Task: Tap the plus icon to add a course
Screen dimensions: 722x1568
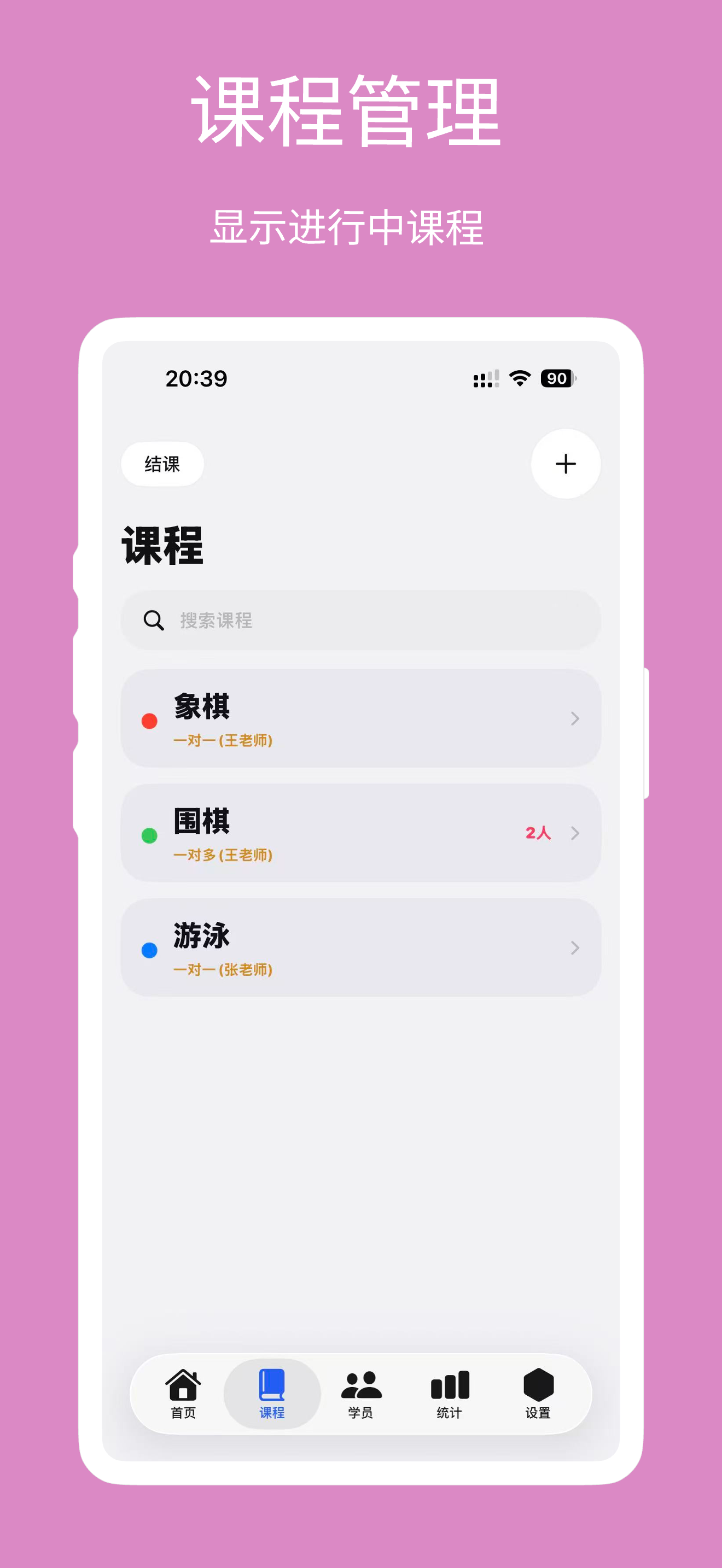Action: tap(565, 464)
